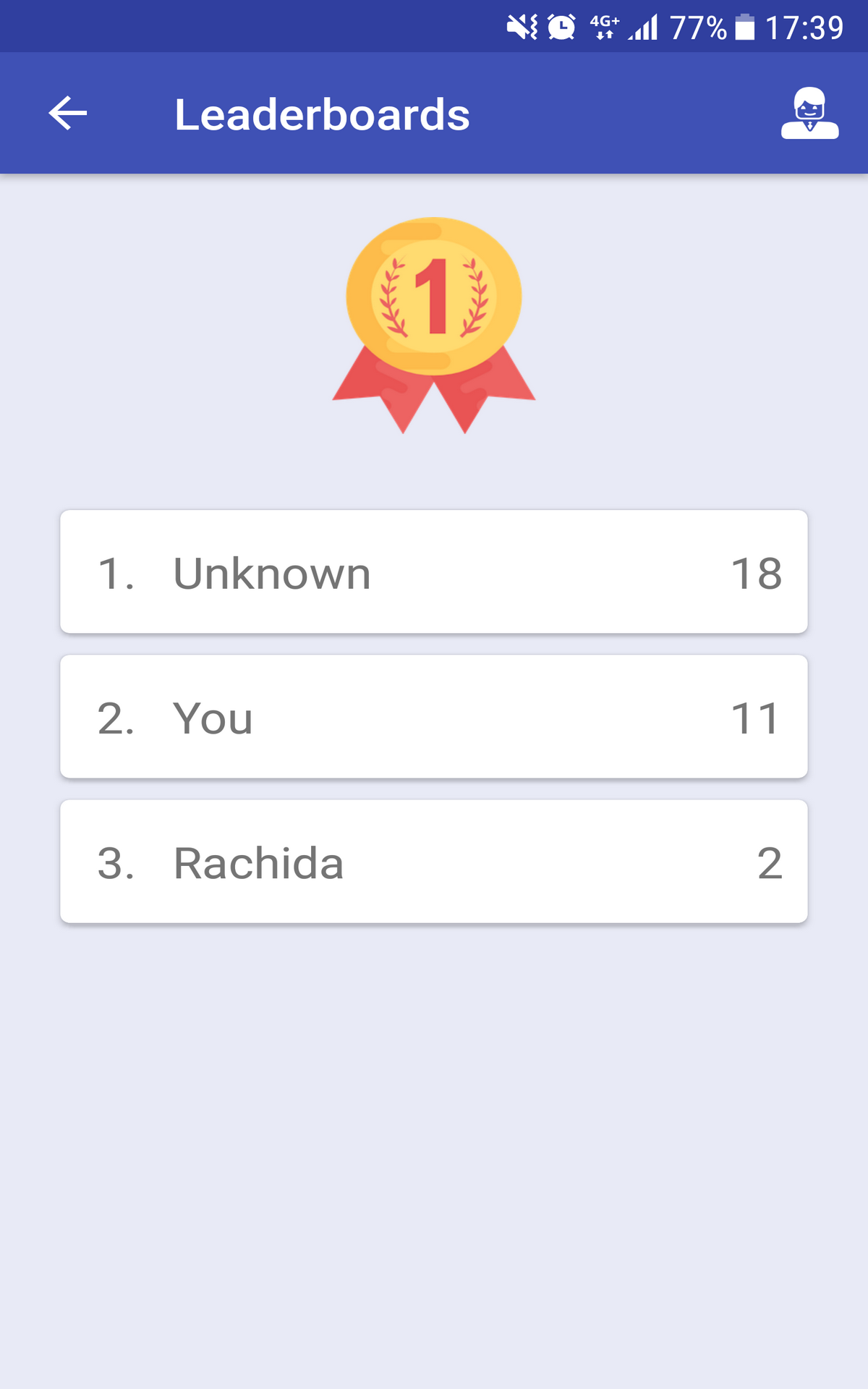Open Unknown's leaderboard entry
Screen dimensions: 868x1389
434,572
